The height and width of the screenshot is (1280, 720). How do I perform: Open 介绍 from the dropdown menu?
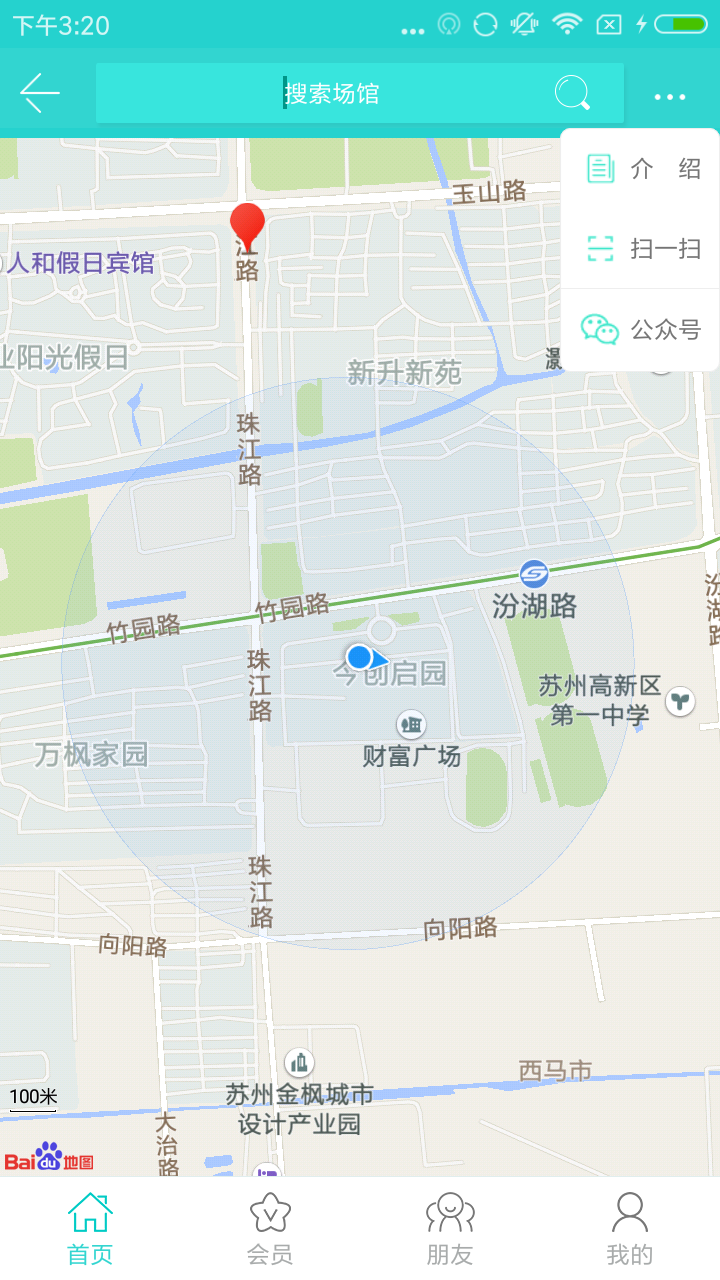[640, 169]
